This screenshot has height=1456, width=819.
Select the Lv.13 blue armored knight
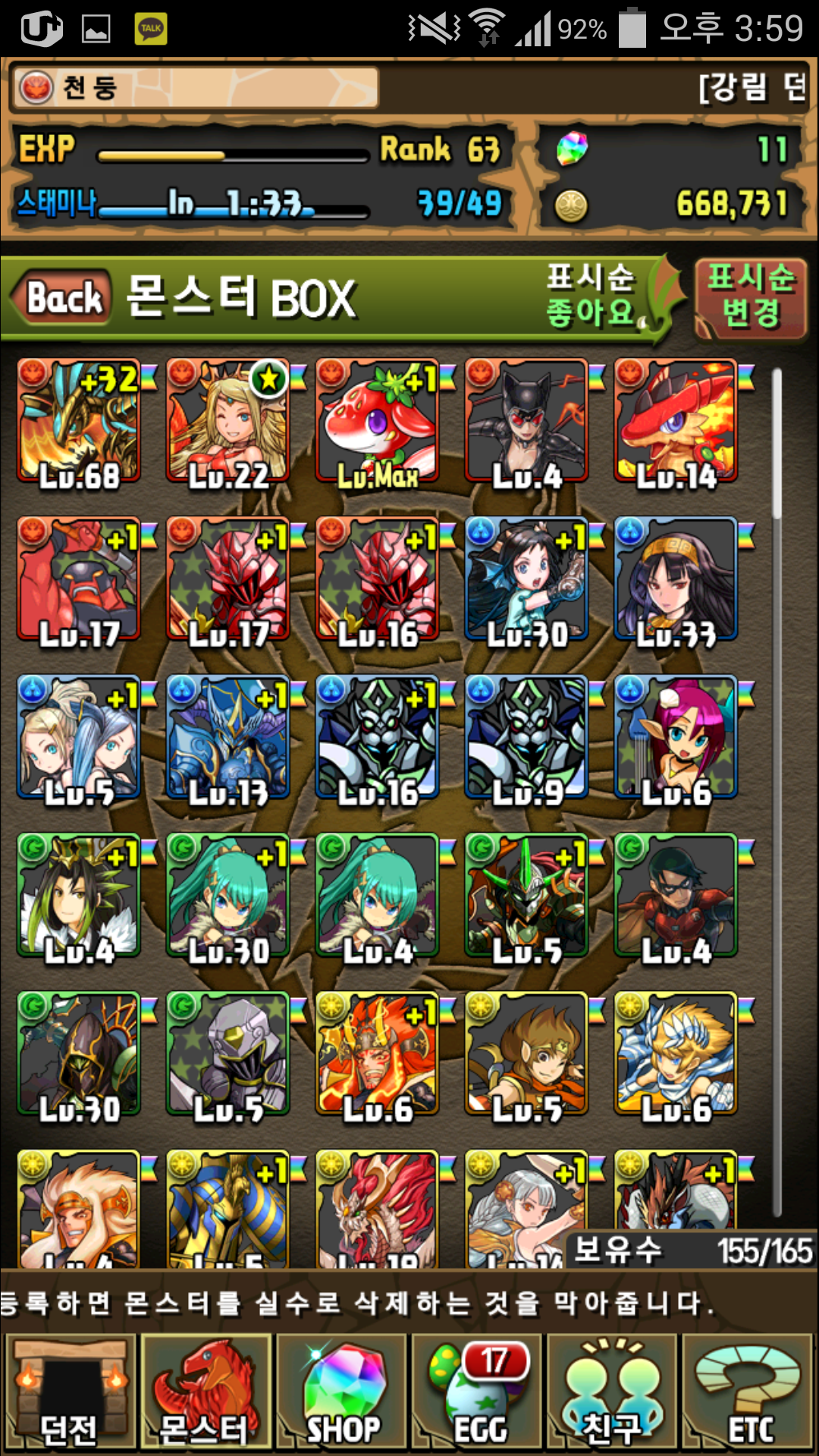click(x=228, y=738)
